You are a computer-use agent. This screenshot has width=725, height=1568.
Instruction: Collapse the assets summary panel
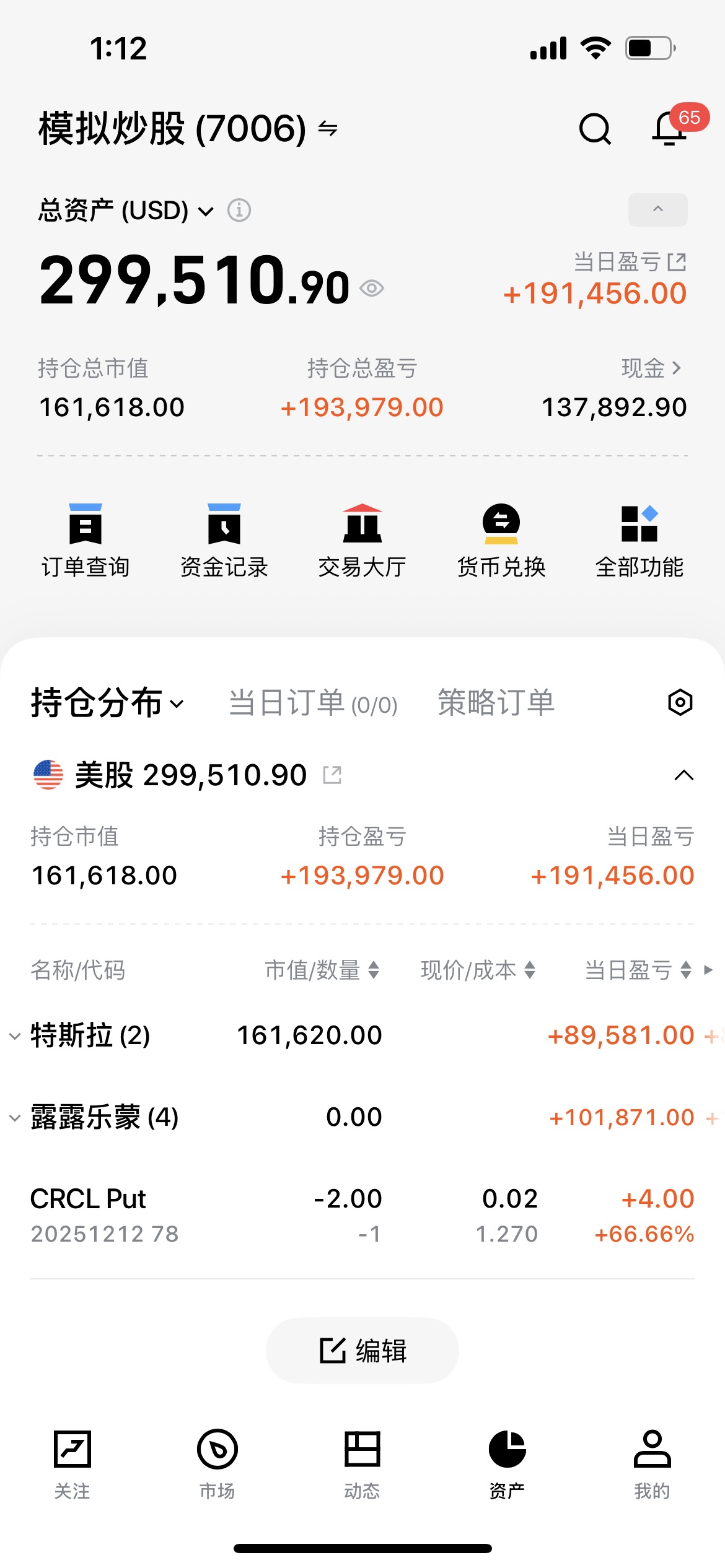click(x=657, y=210)
